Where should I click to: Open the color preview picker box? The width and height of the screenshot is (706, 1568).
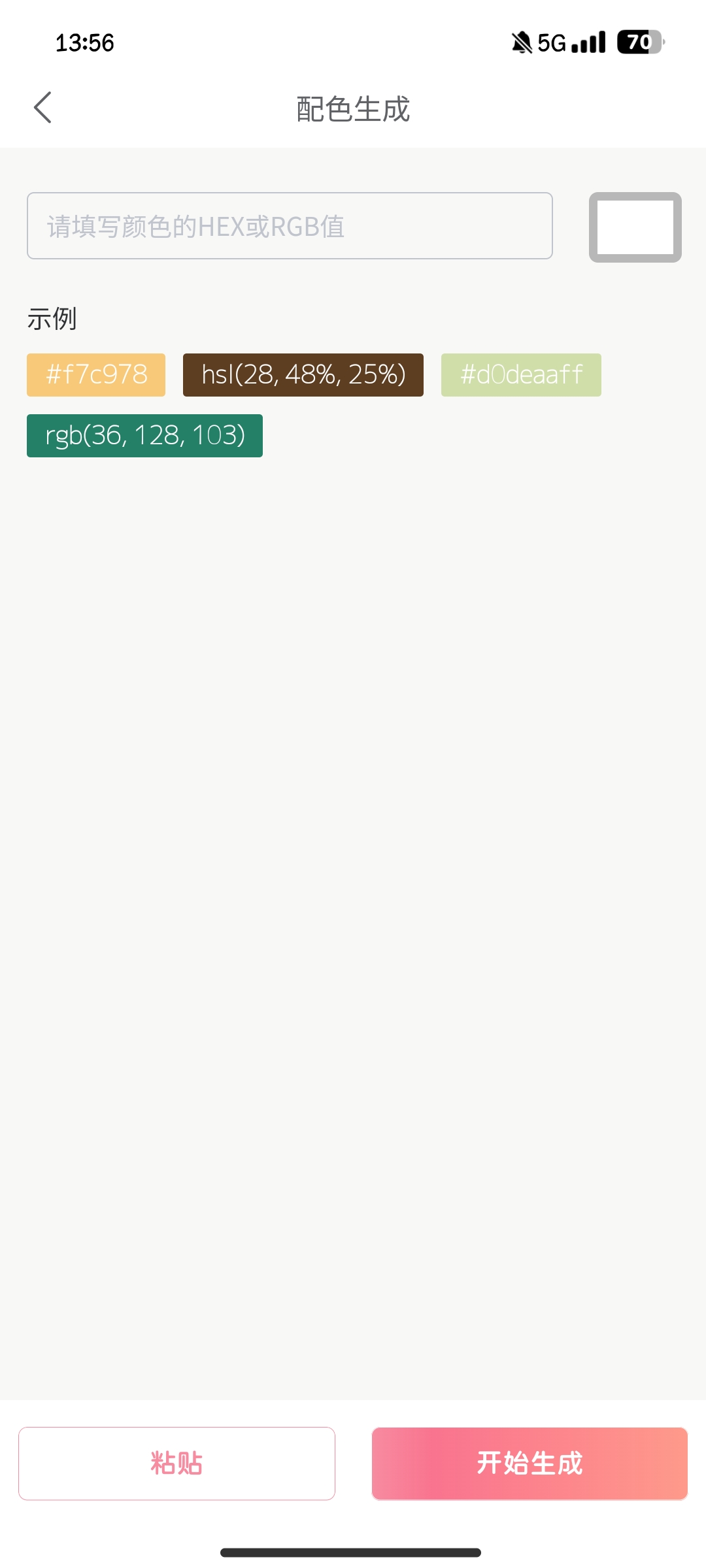click(x=635, y=227)
